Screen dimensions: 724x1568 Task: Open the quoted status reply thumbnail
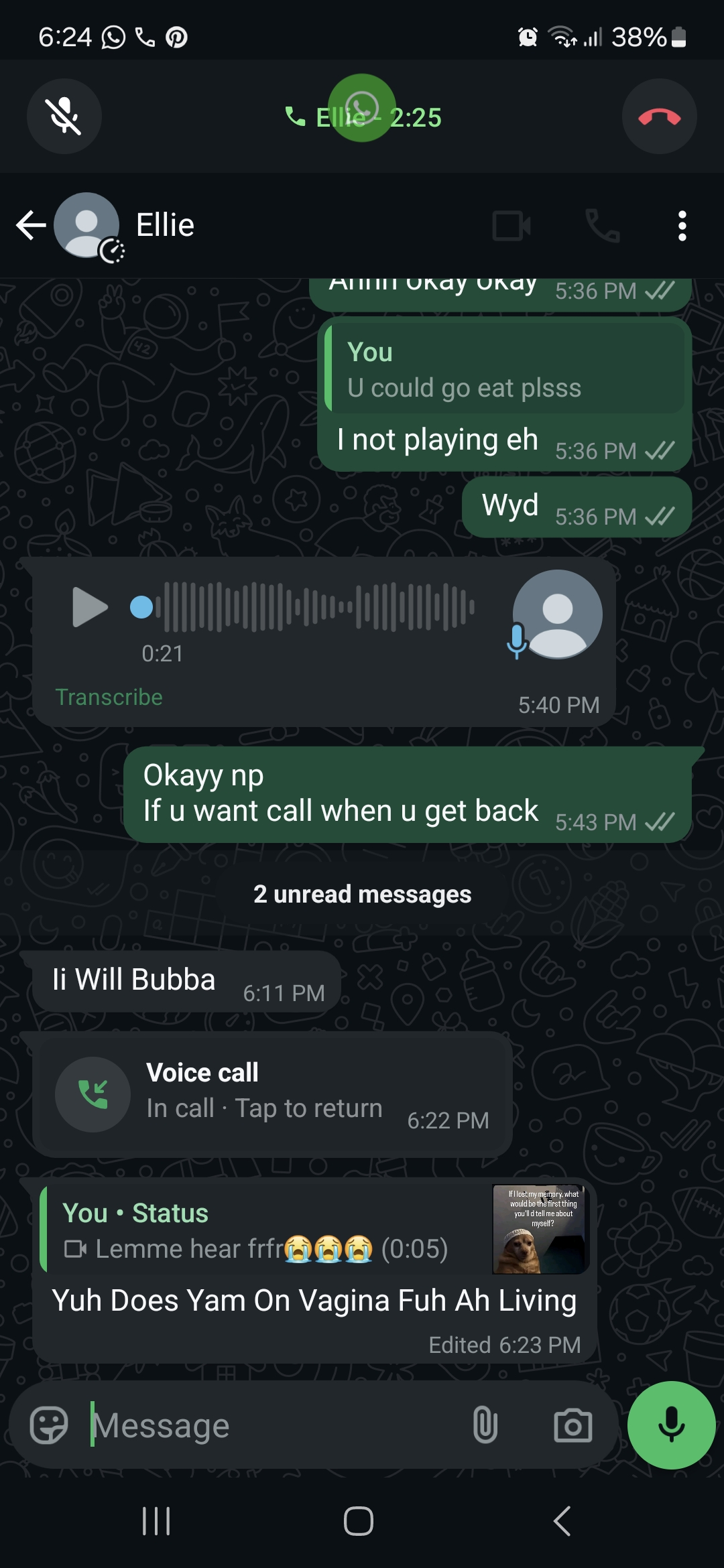point(540,1229)
